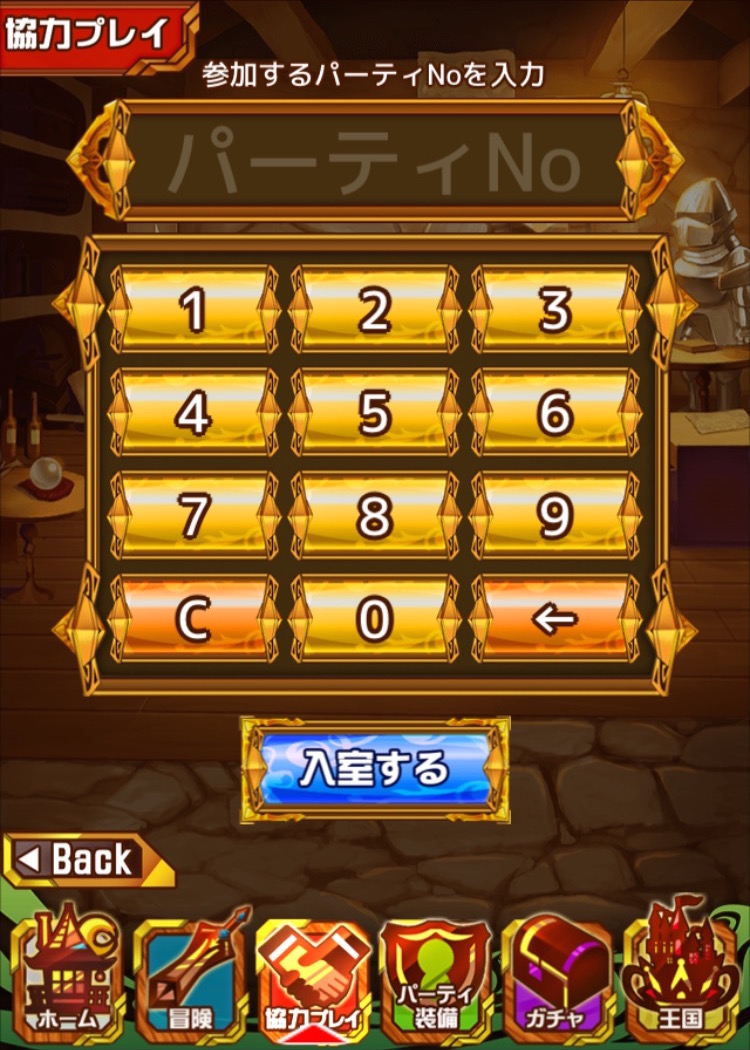
Task: Clear the party number with C
Action: coord(193,619)
